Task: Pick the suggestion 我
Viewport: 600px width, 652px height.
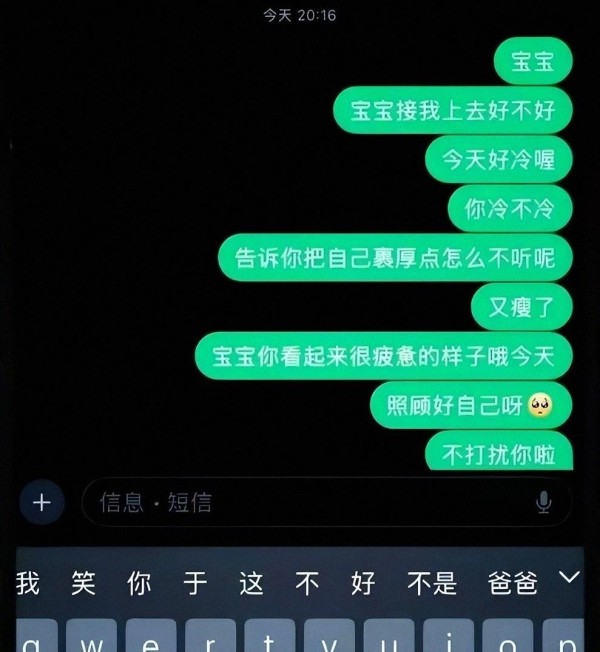Action: click(x=28, y=583)
